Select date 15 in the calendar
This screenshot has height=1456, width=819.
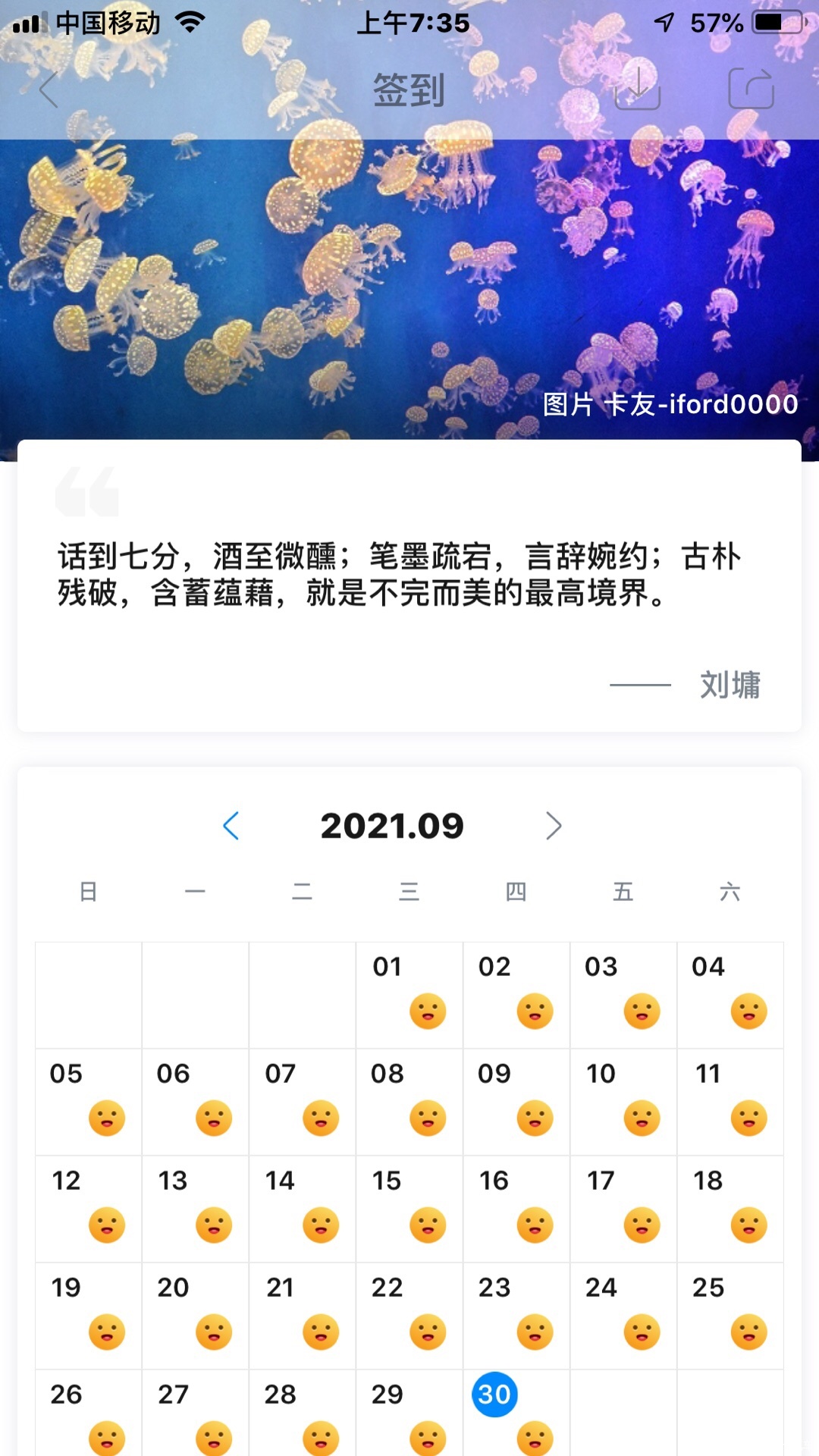409,1209
